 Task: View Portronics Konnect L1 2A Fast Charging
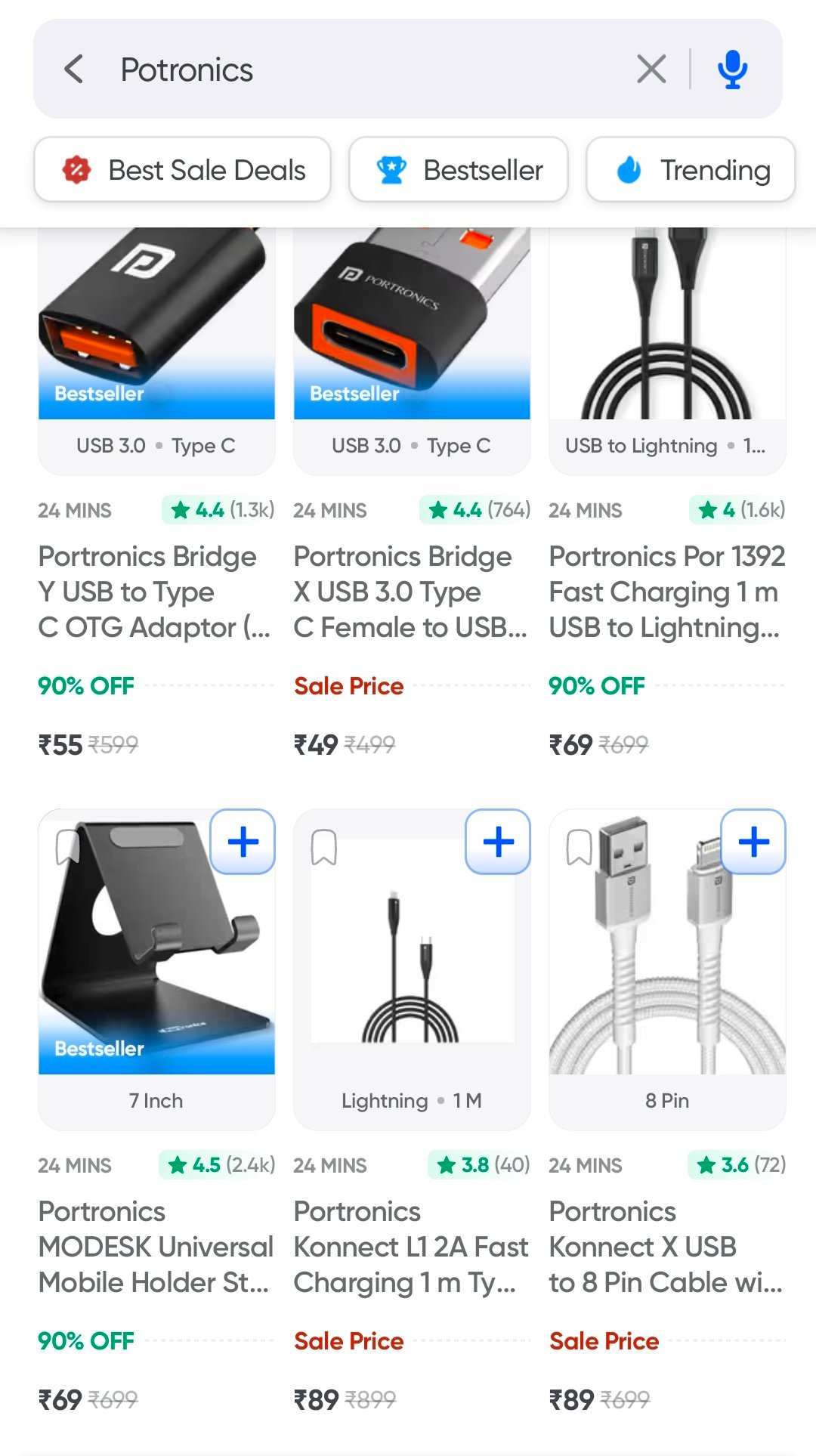410,1247
